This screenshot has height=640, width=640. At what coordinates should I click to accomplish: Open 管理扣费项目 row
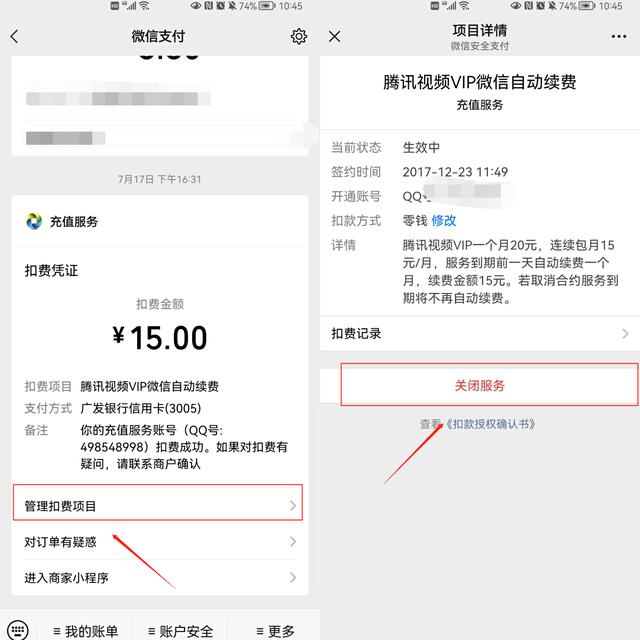(x=160, y=506)
